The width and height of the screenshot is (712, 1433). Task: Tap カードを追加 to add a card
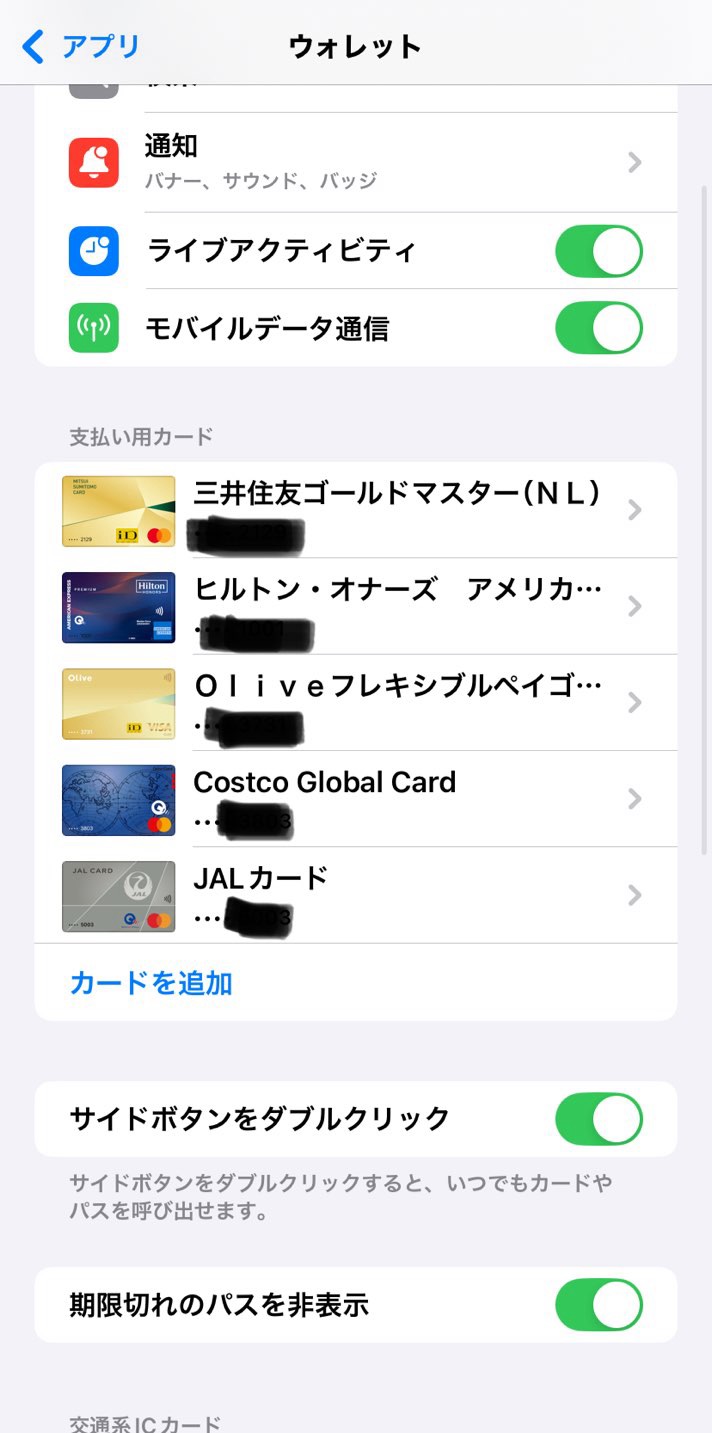(151, 983)
